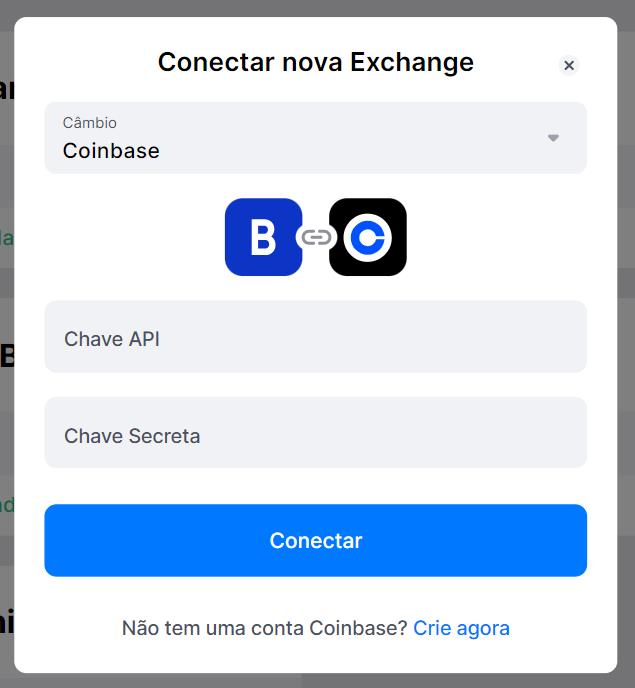
Task: Select the Chave Secreta input field
Action: click(315, 434)
